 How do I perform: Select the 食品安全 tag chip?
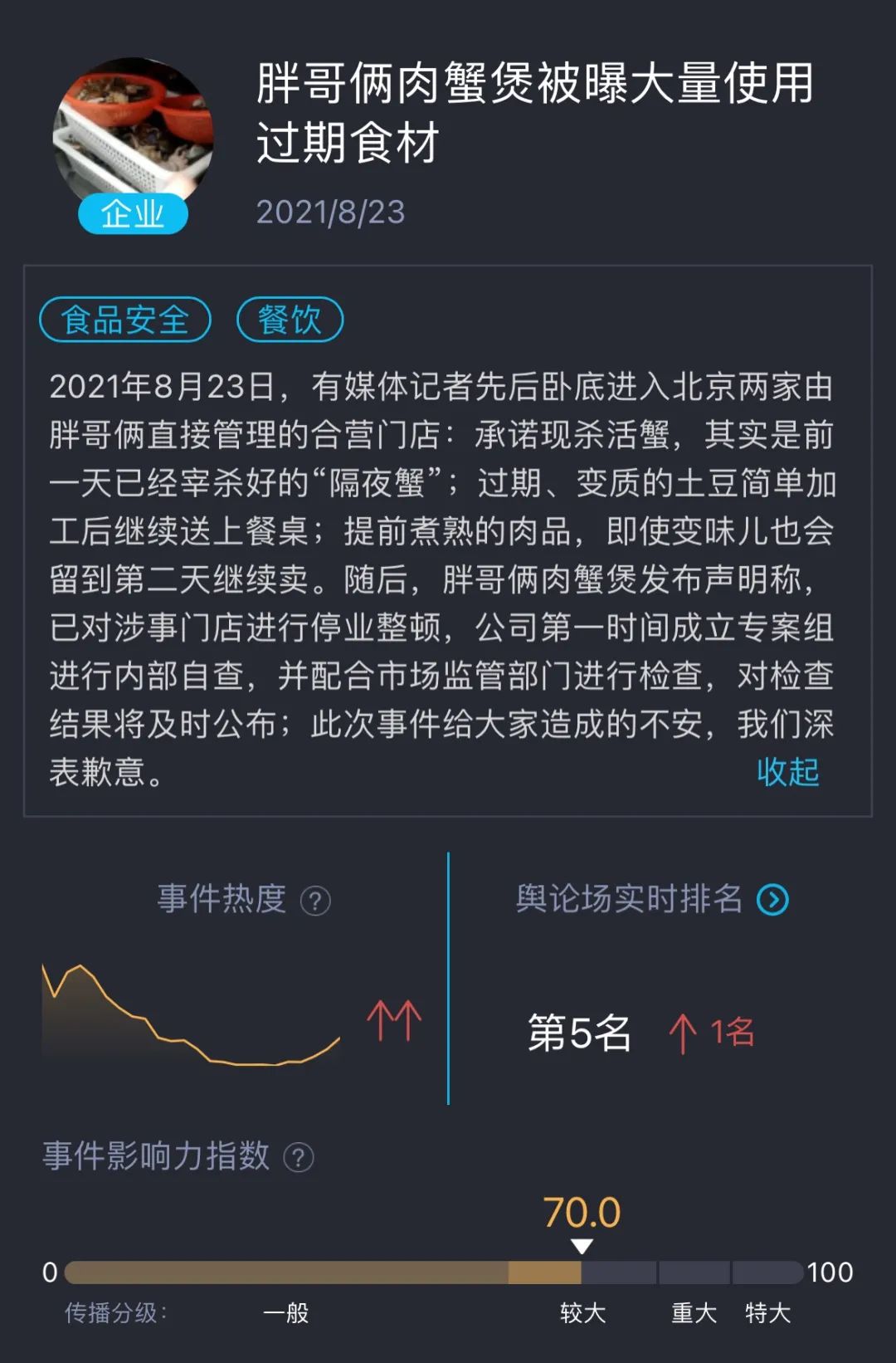coord(125,320)
